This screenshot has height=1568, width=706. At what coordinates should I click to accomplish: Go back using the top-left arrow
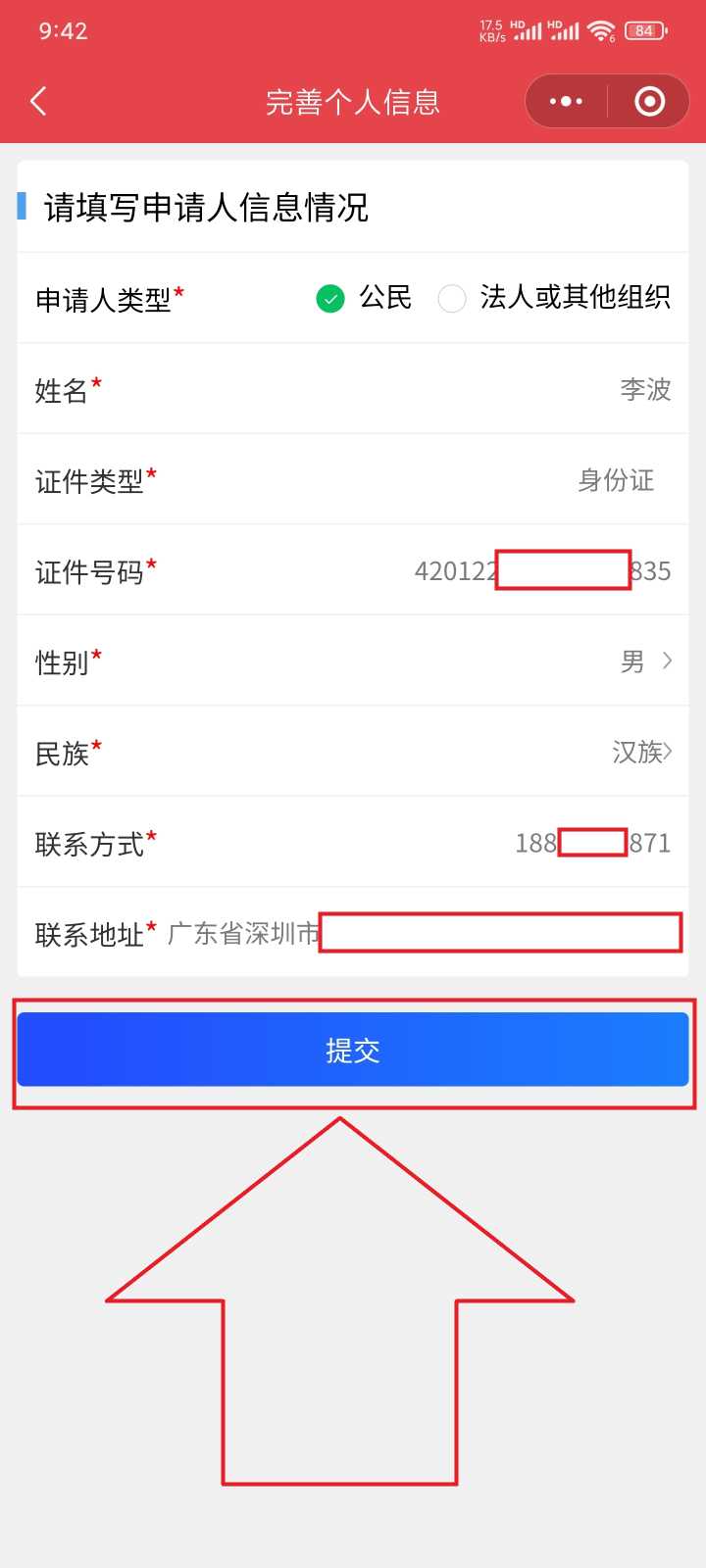click(39, 101)
